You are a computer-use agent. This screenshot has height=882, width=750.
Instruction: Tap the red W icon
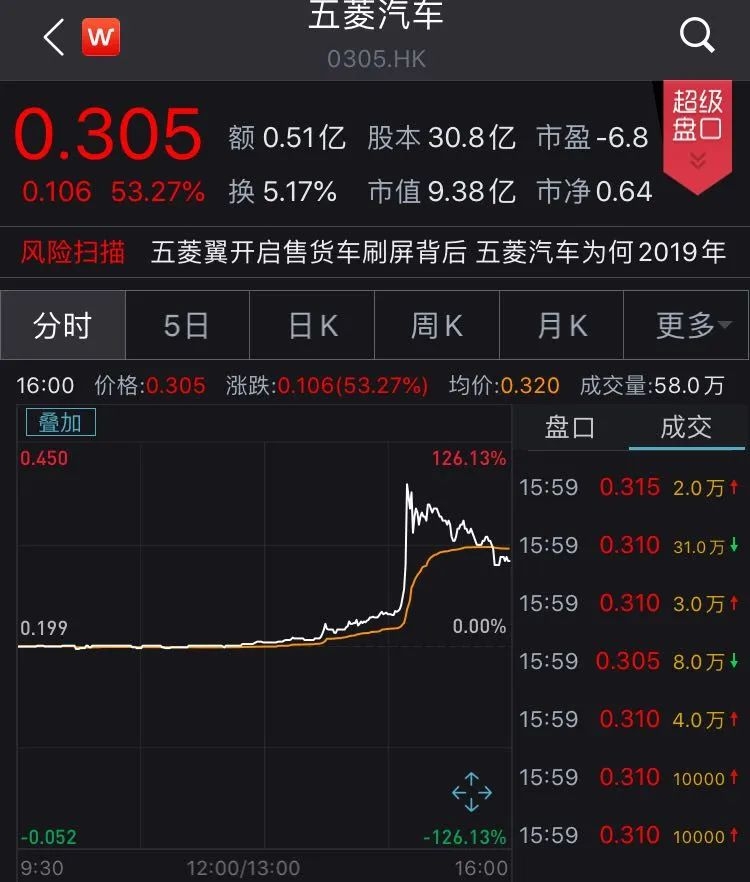tap(101, 38)
